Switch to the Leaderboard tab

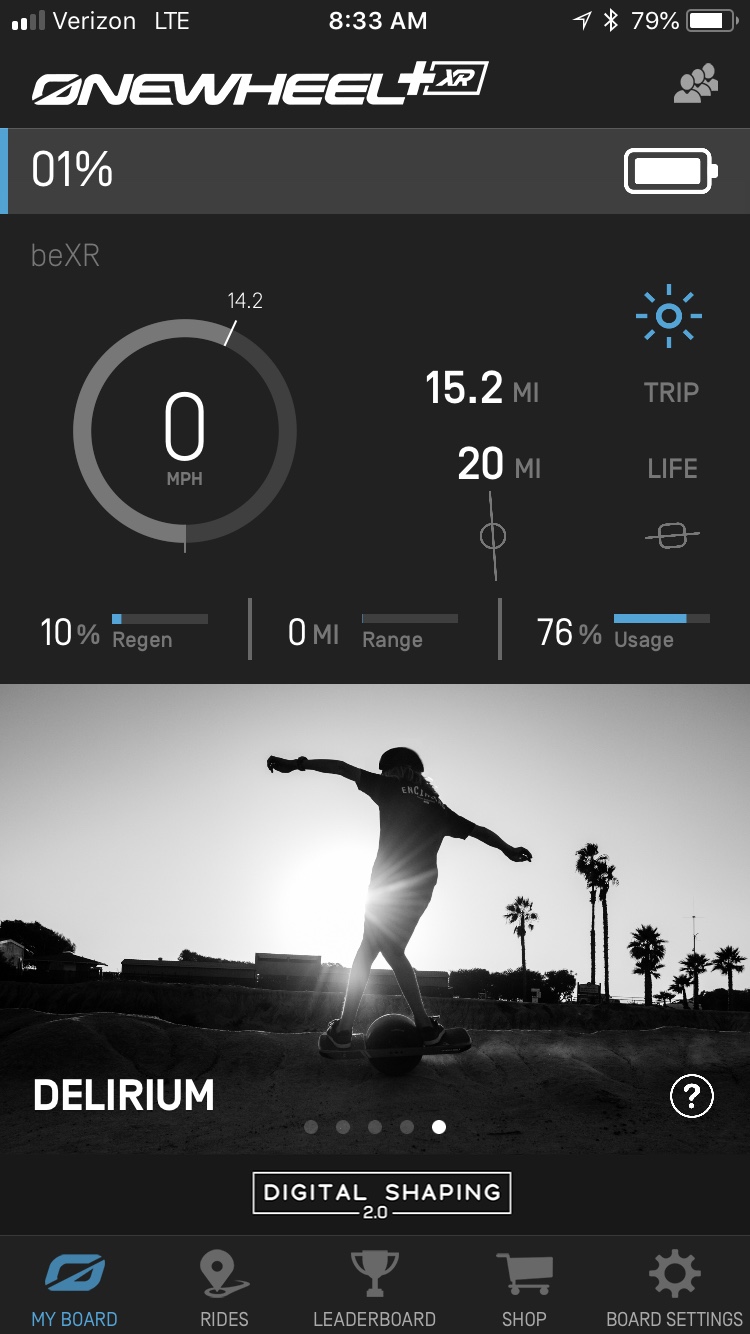click(374, 1290)
